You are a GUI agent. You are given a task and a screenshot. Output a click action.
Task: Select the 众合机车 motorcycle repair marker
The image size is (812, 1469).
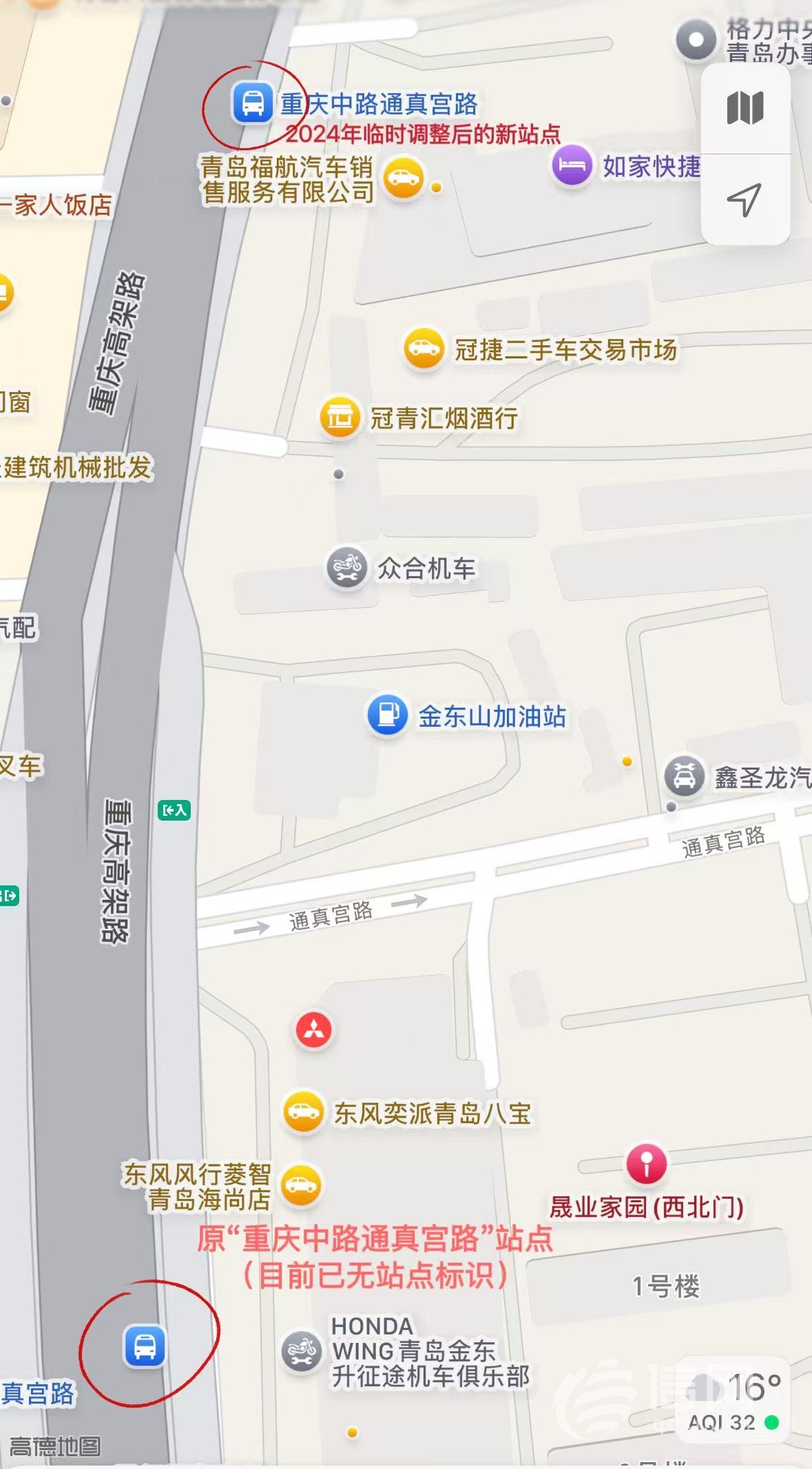tap(346, 567)
